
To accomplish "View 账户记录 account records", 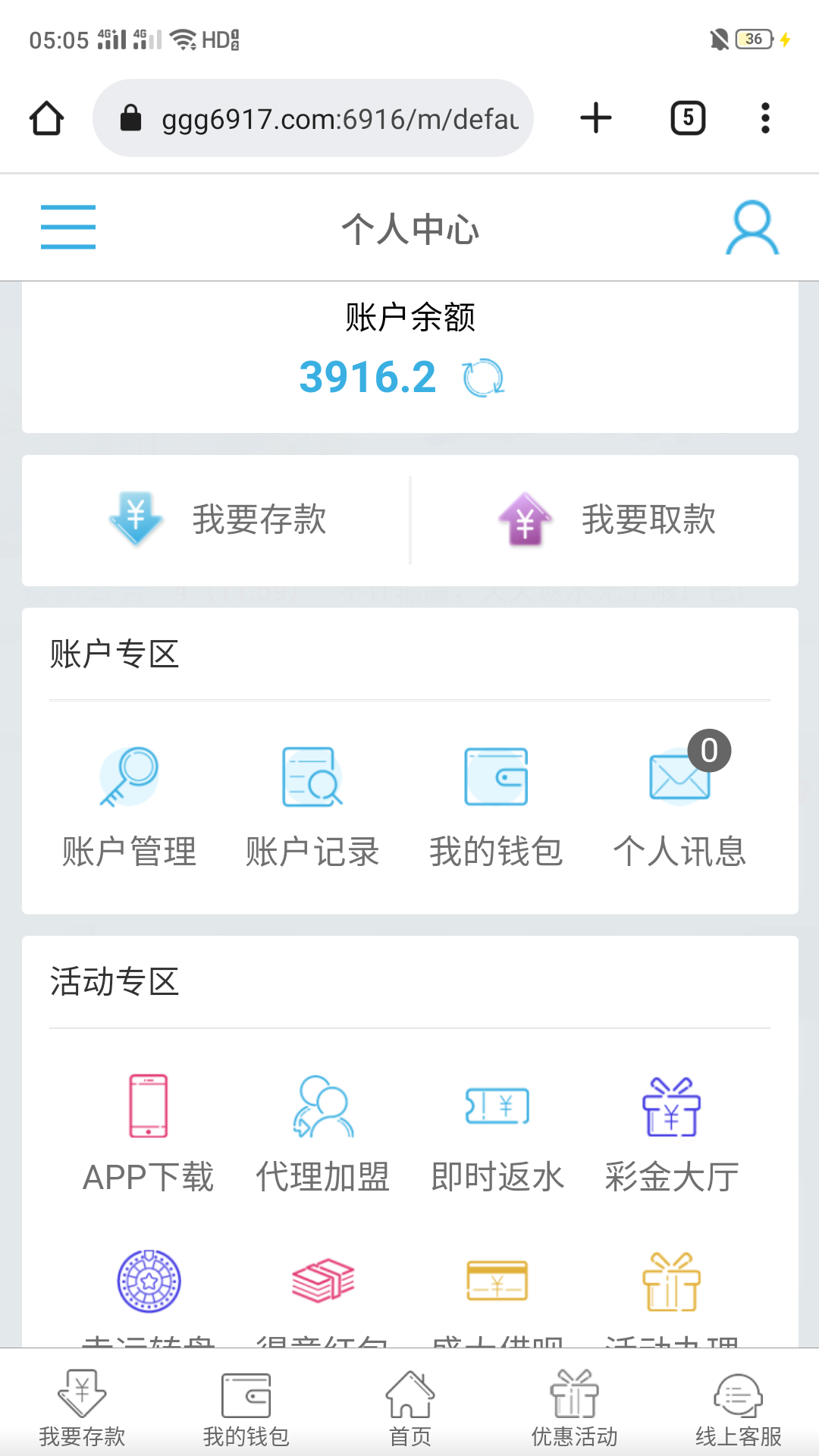I will 312,806.
